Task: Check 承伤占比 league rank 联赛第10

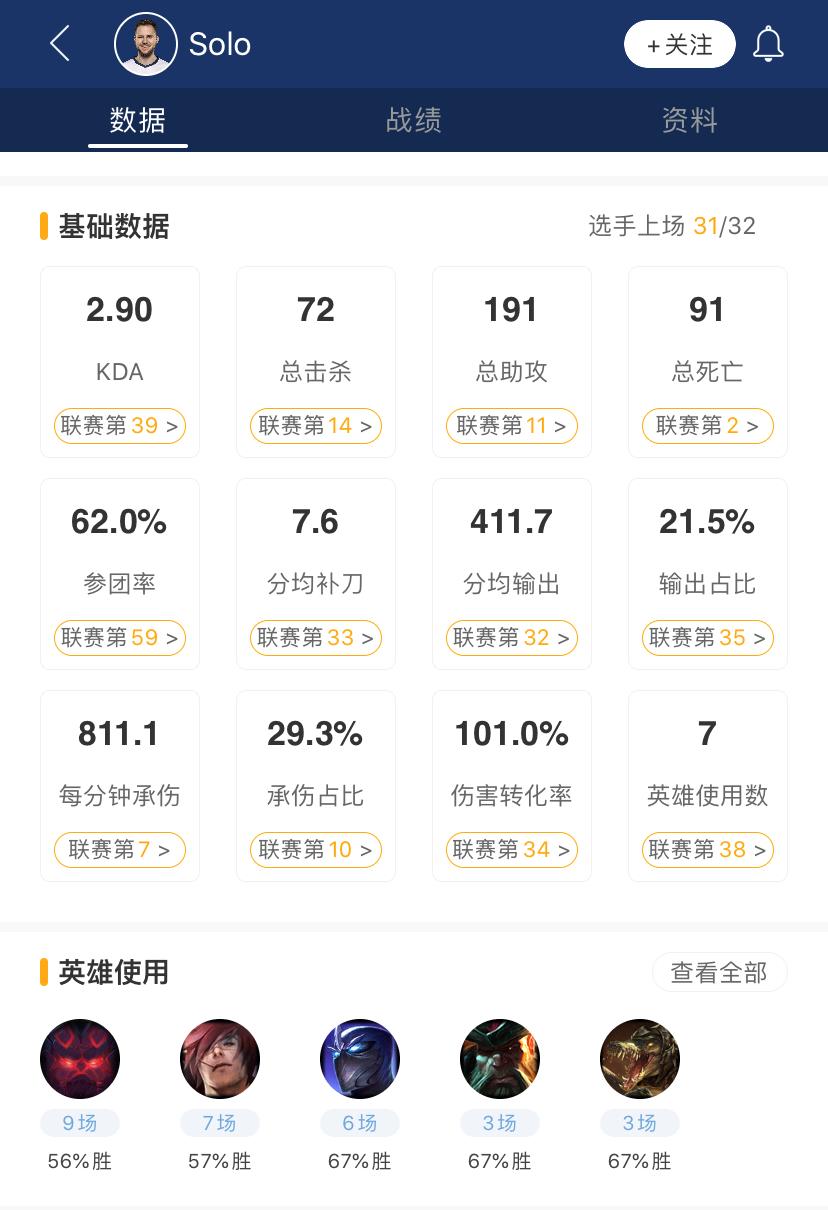Action: 316,850
